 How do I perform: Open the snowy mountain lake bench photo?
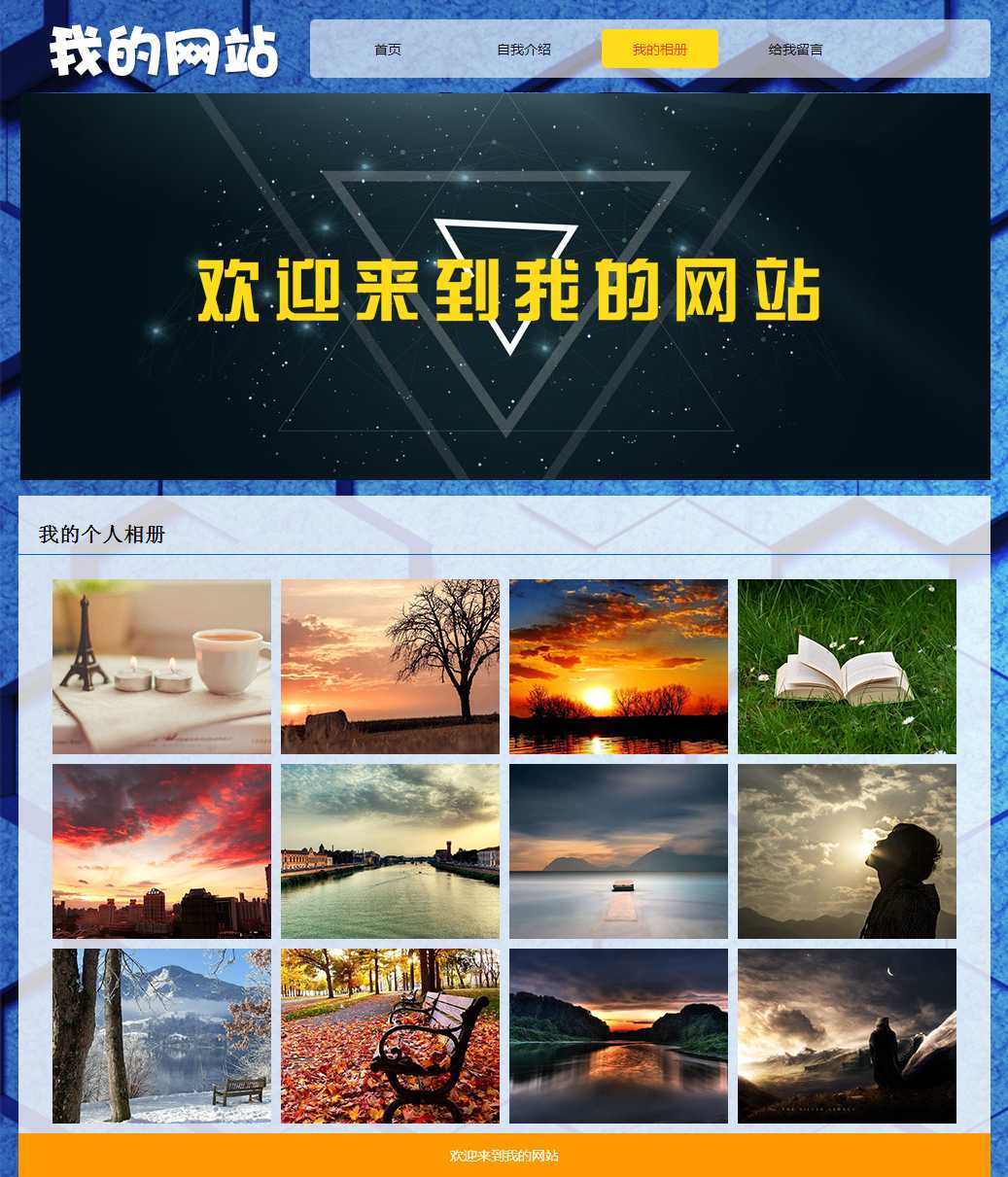(x=161, y=1036)
